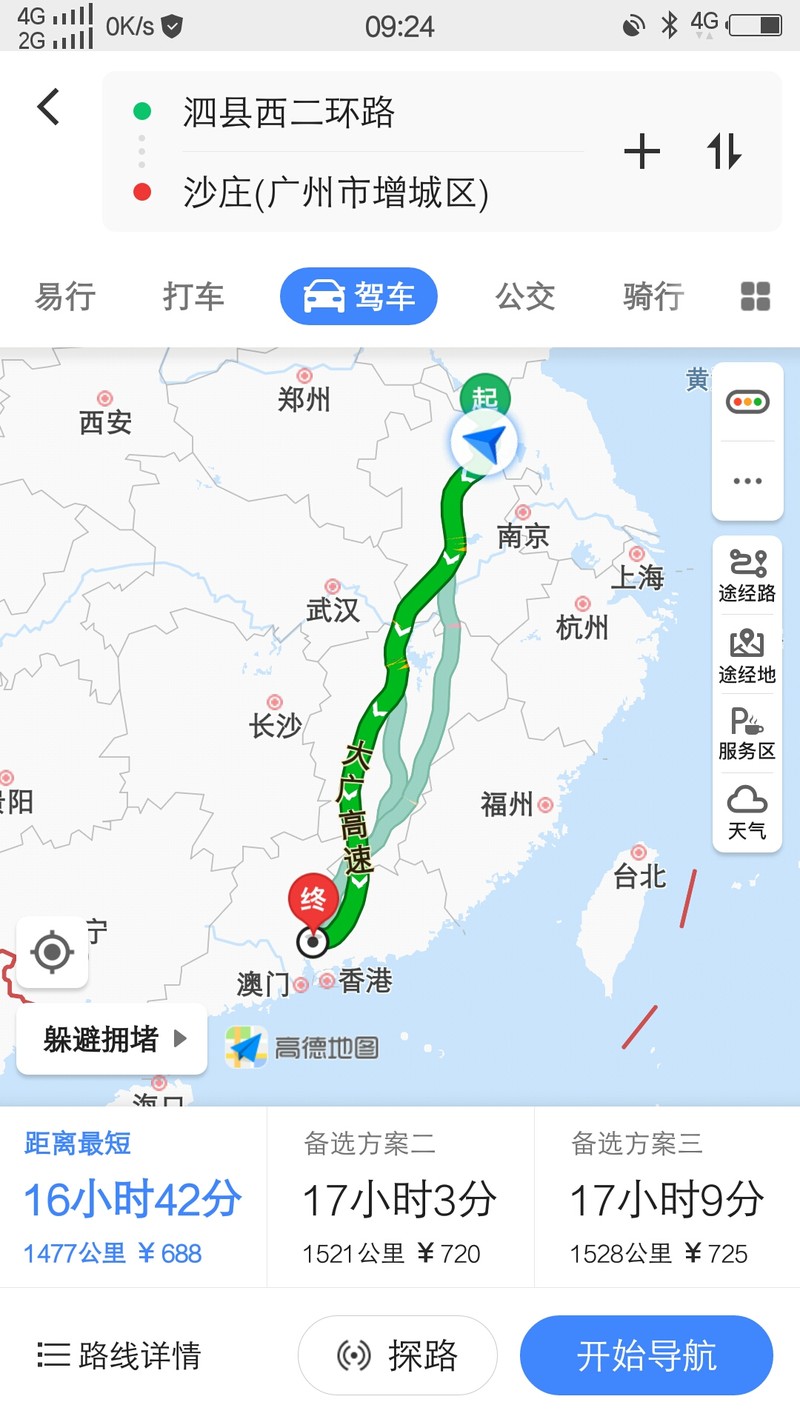Switch to the 易行 tab

point(65,297)
